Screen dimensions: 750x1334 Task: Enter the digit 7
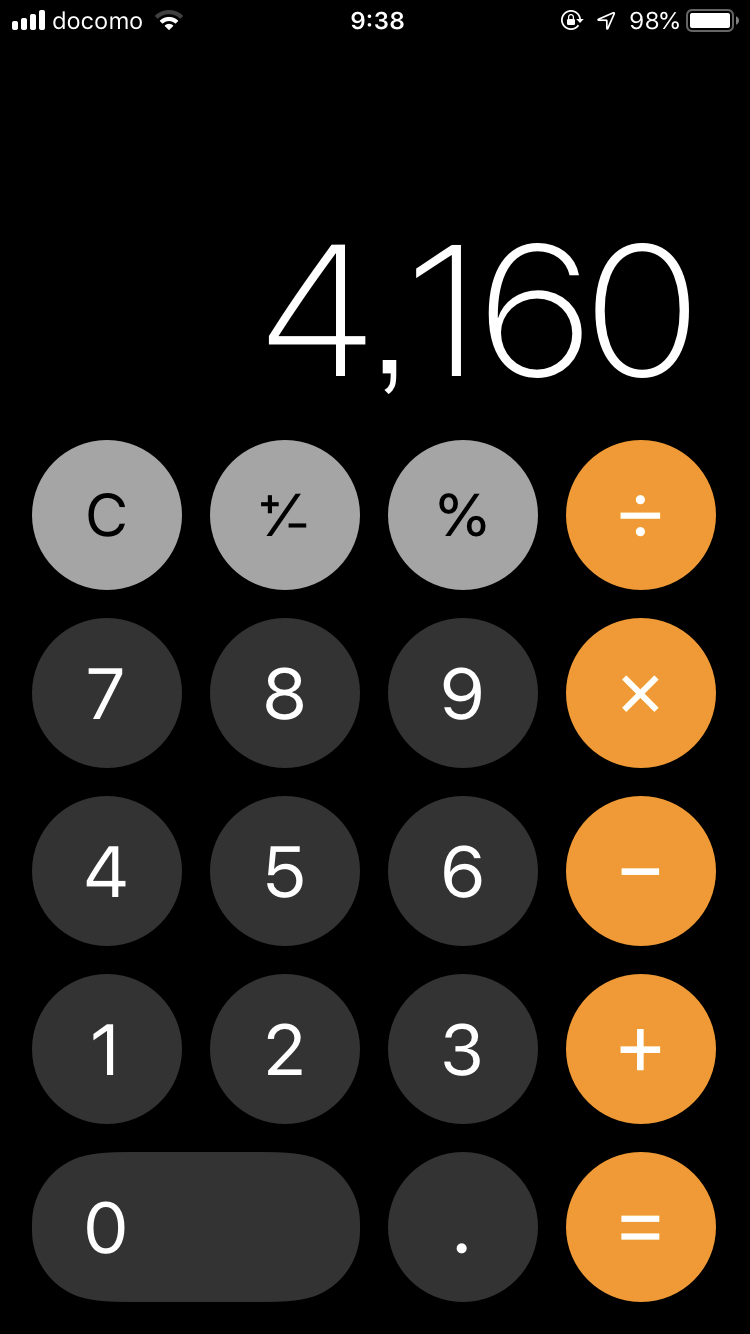[x=107, y=693]
